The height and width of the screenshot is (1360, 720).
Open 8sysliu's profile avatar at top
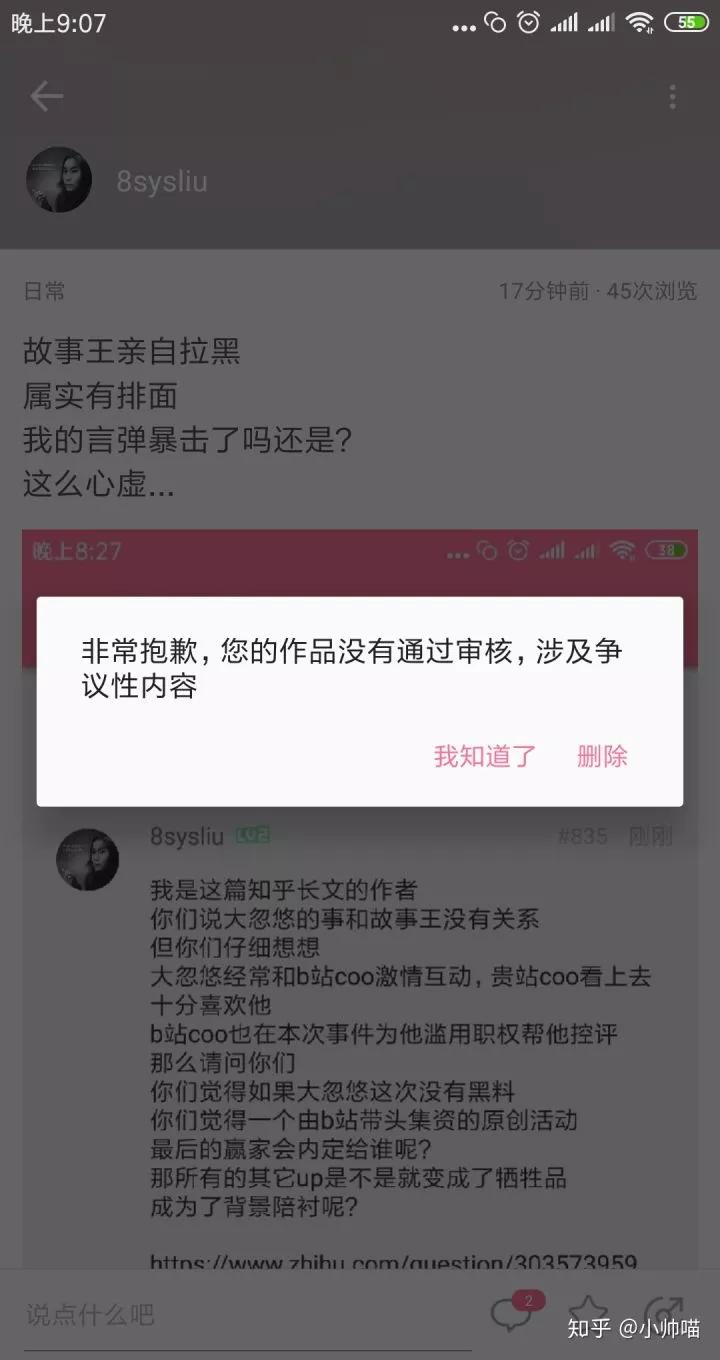(x=59, y=180)
